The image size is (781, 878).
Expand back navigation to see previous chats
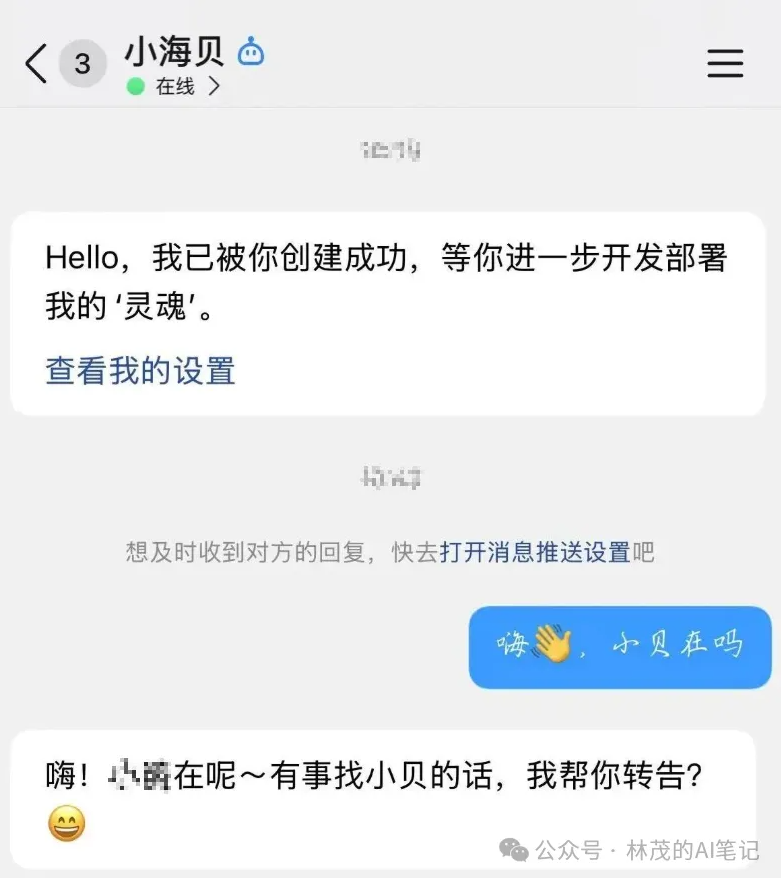click(33, 63)
